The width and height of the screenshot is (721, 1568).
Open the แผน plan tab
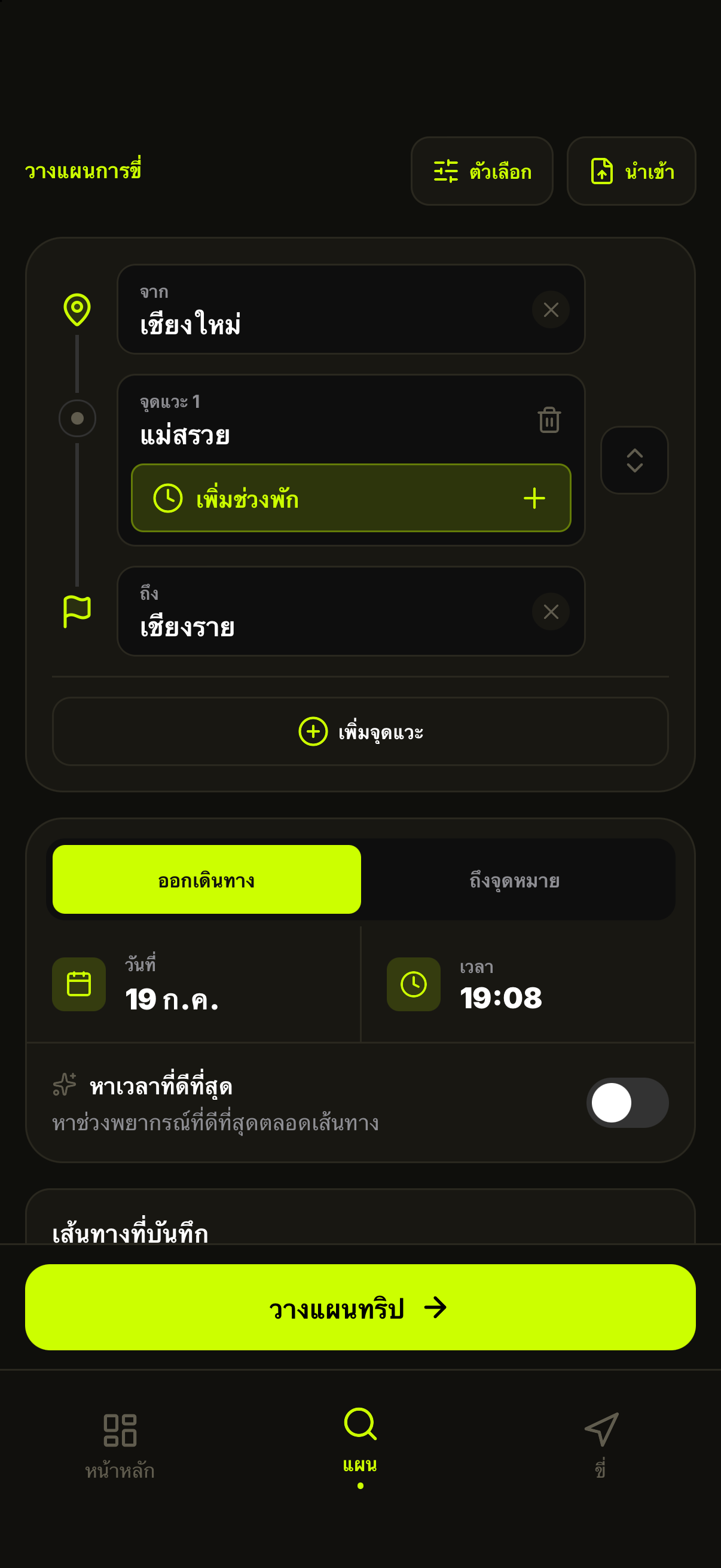pos(360,1445)
